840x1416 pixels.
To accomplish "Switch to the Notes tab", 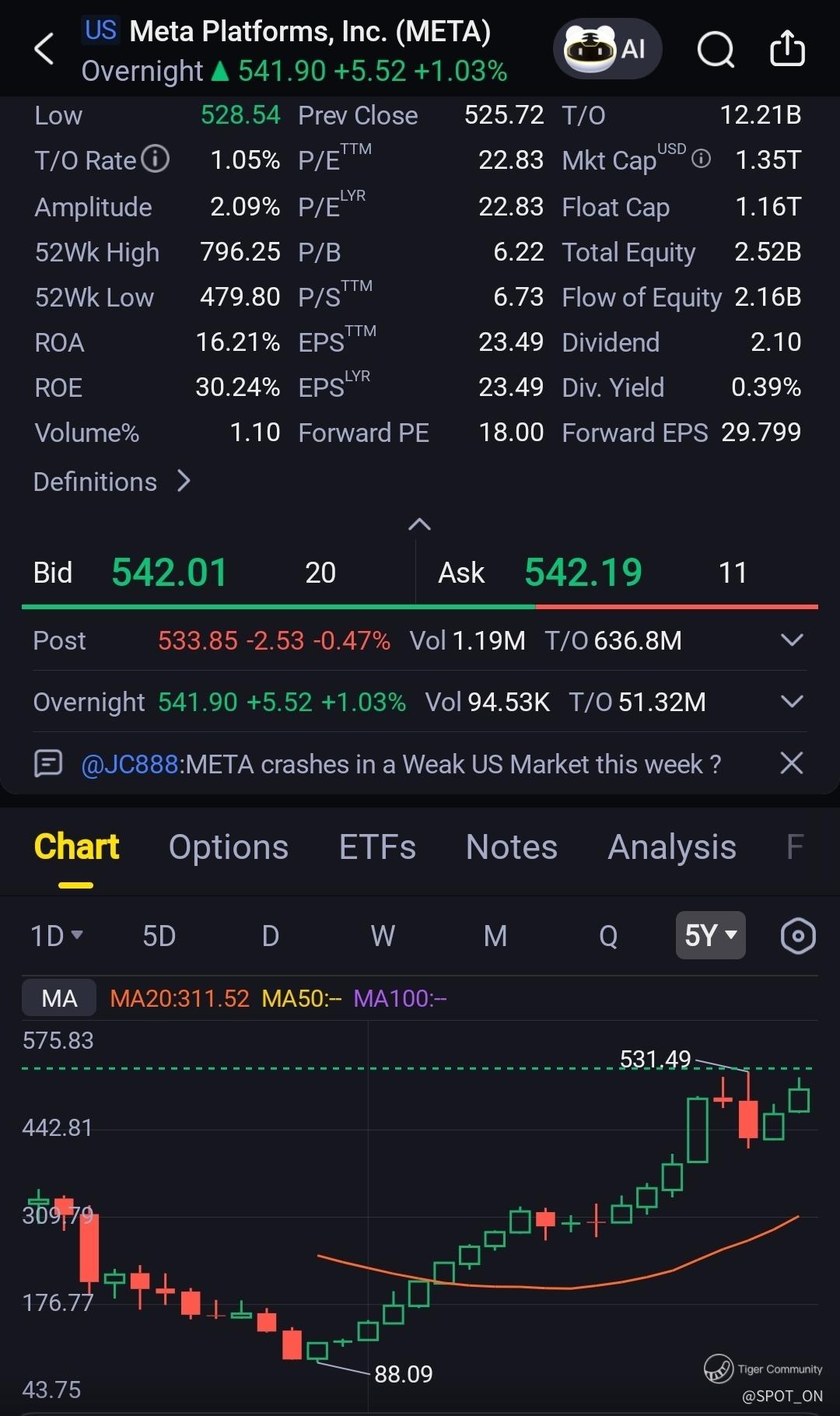I will coord(511,847).
